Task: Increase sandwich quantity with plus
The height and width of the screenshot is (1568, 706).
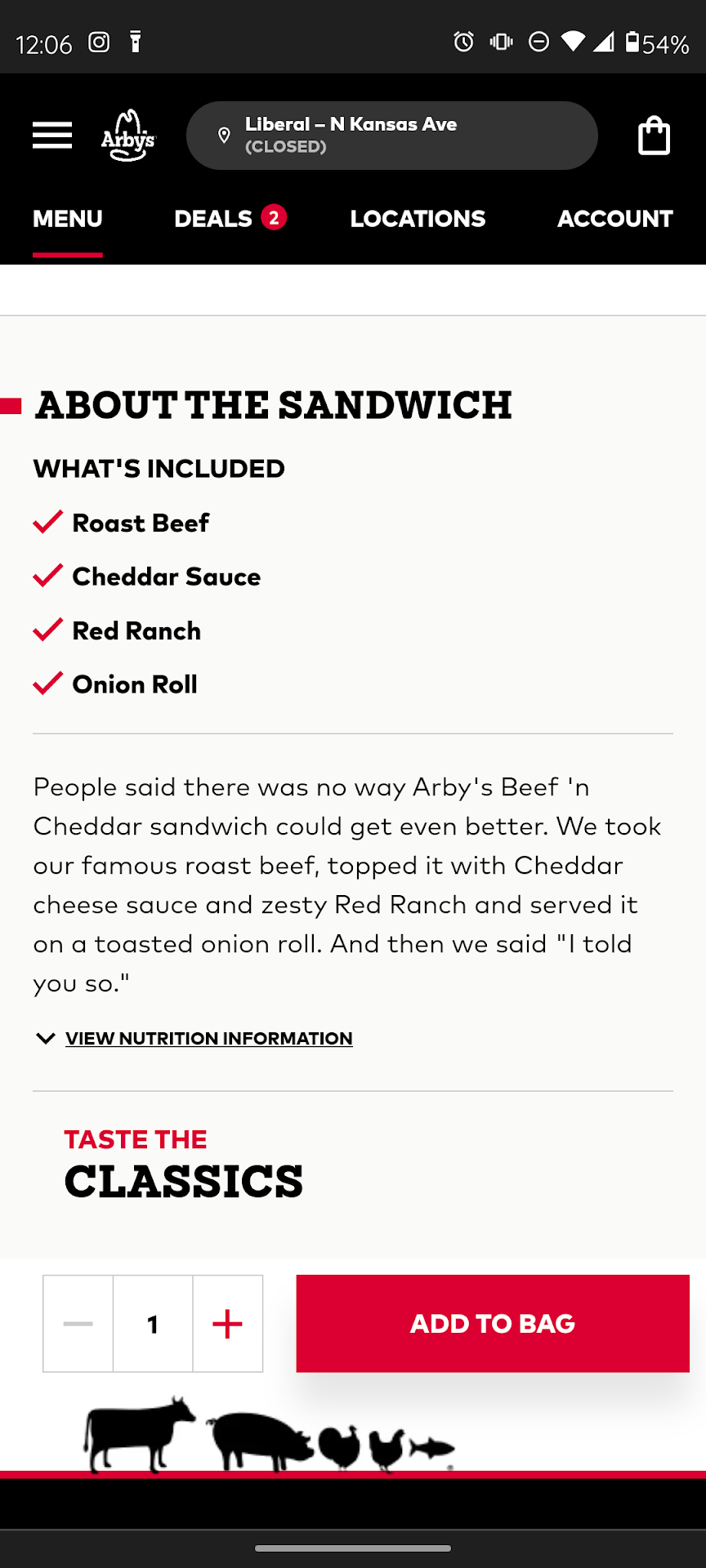Action: (x=227, y=1324)
